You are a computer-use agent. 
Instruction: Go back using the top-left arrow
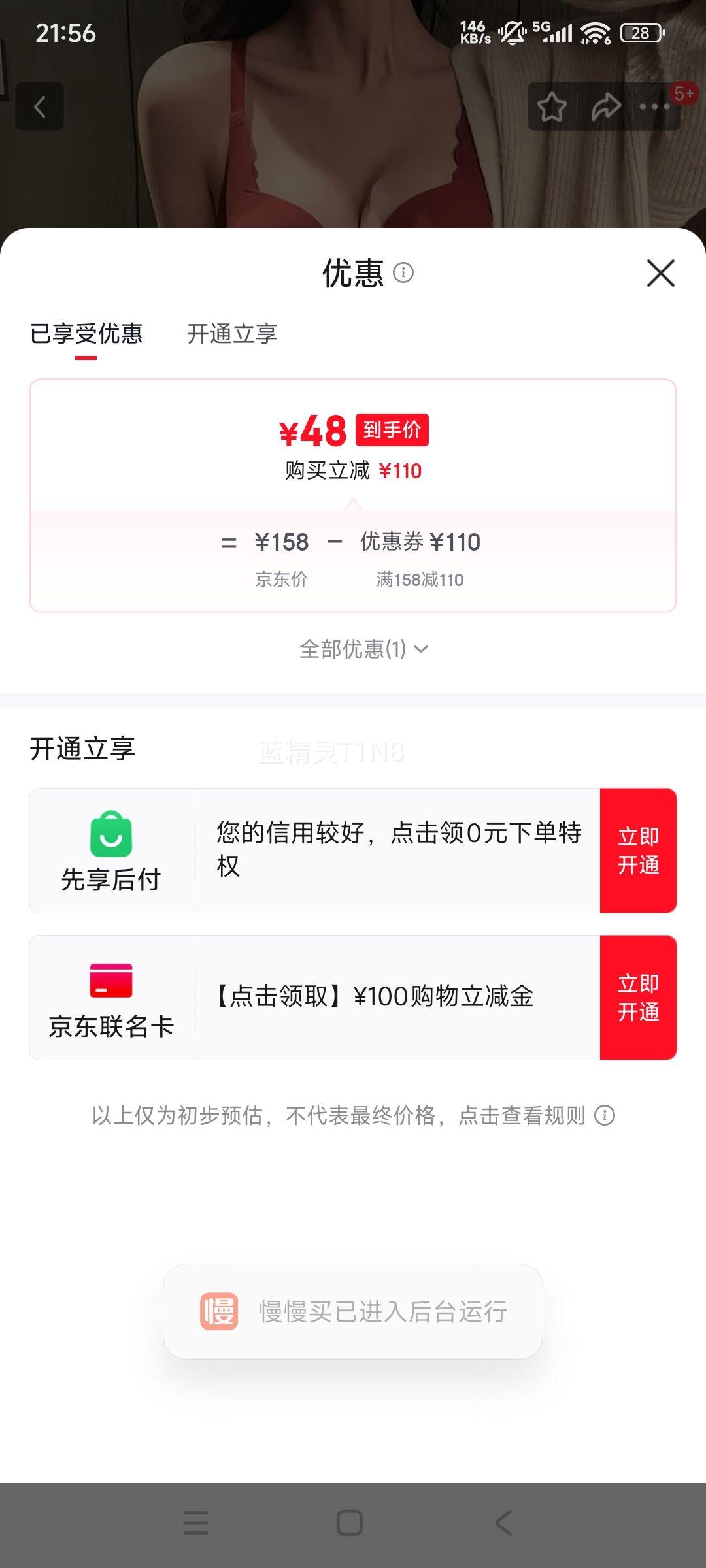[x=40, y=106]
